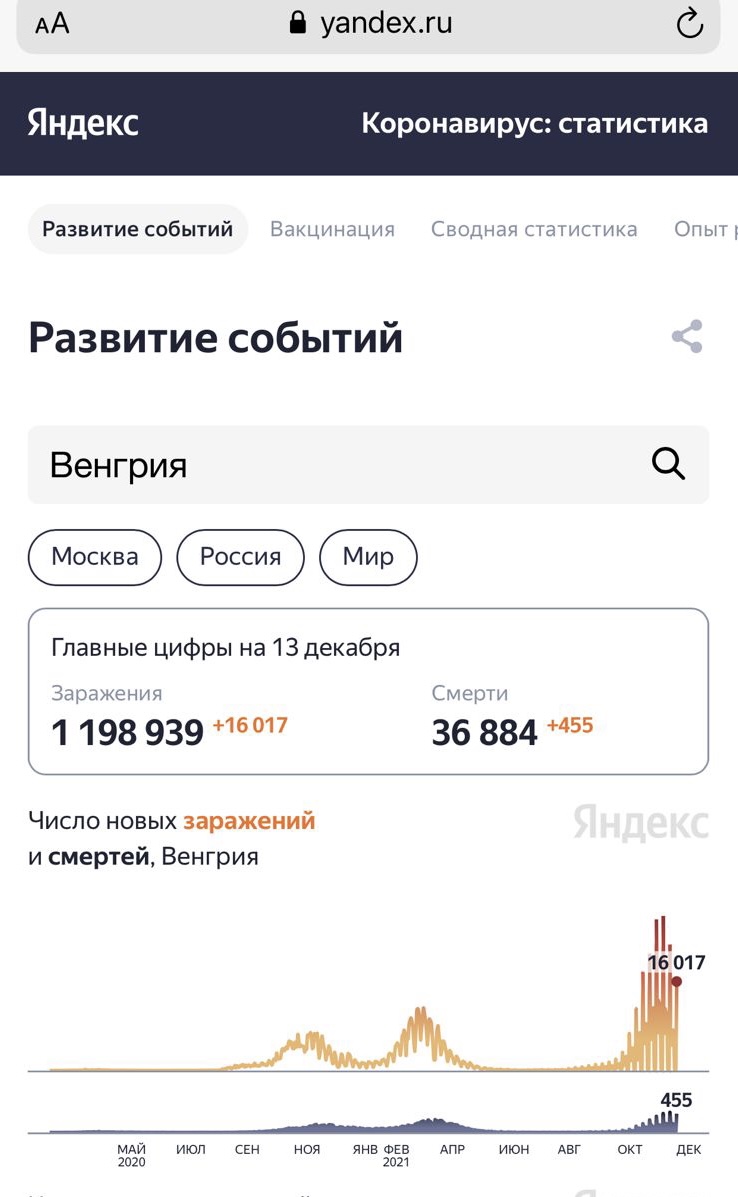This screenshot has width=738, height=1197.
Task: Select the Россия chip
Action: pos(240,557)
